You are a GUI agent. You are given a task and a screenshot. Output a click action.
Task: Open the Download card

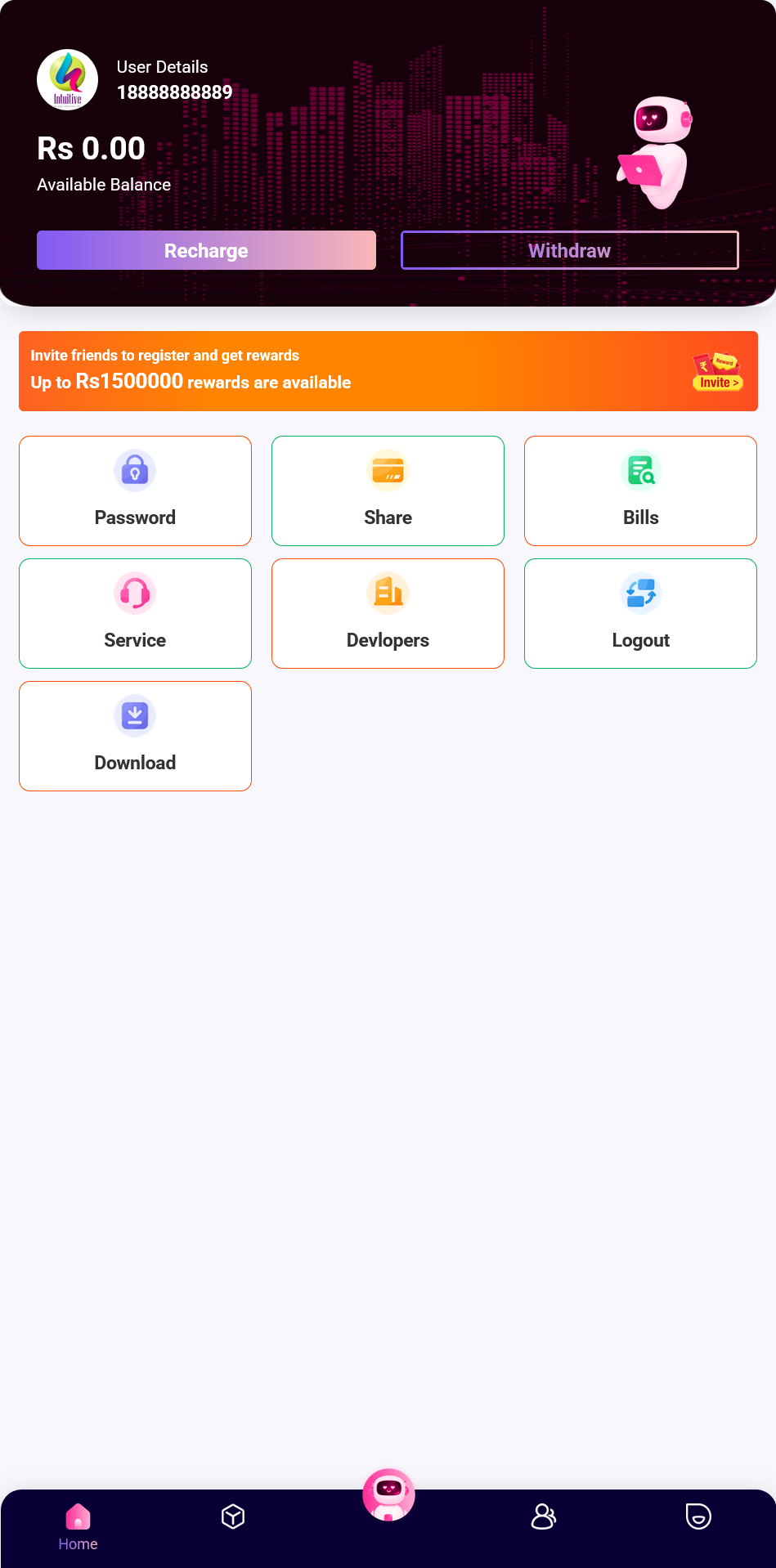pos(135,736)
